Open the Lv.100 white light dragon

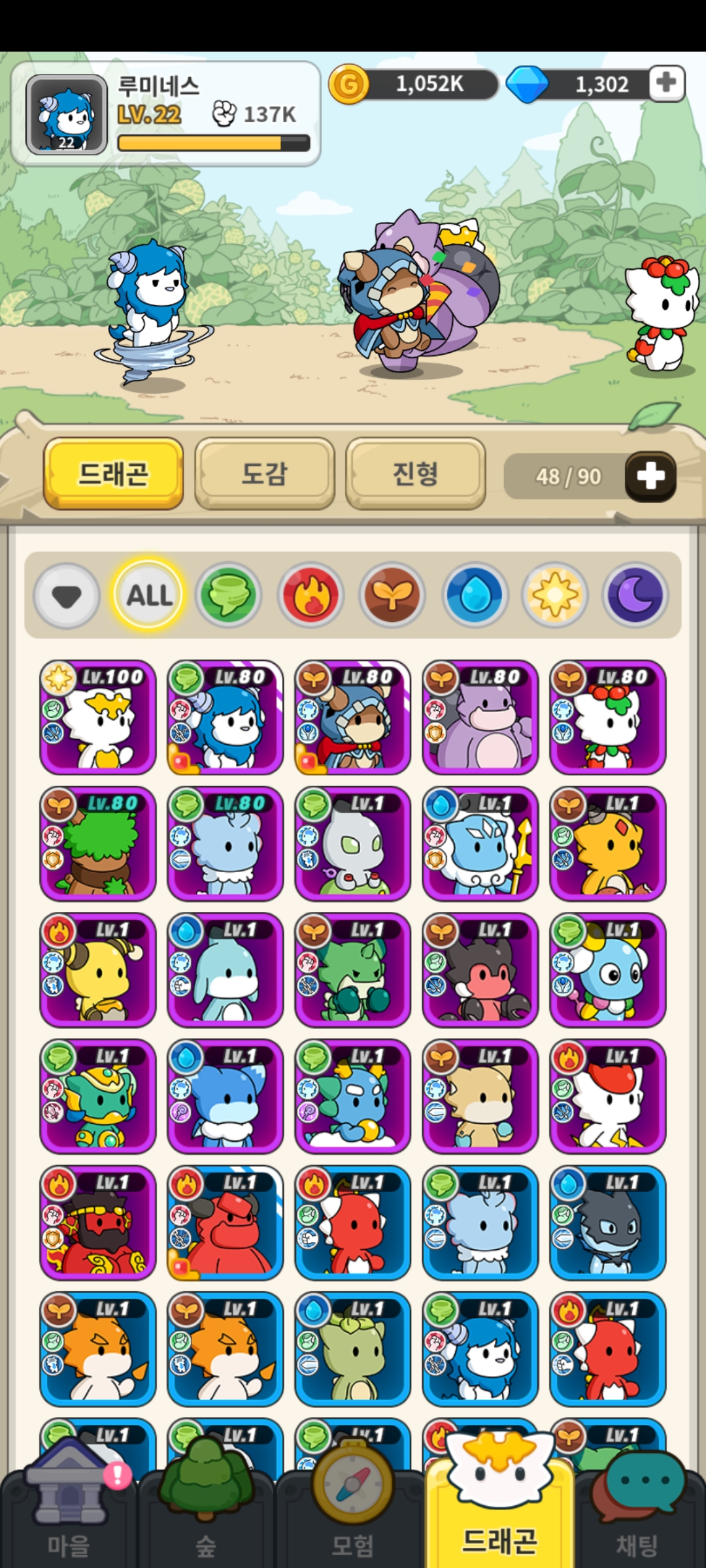(98, 717)
